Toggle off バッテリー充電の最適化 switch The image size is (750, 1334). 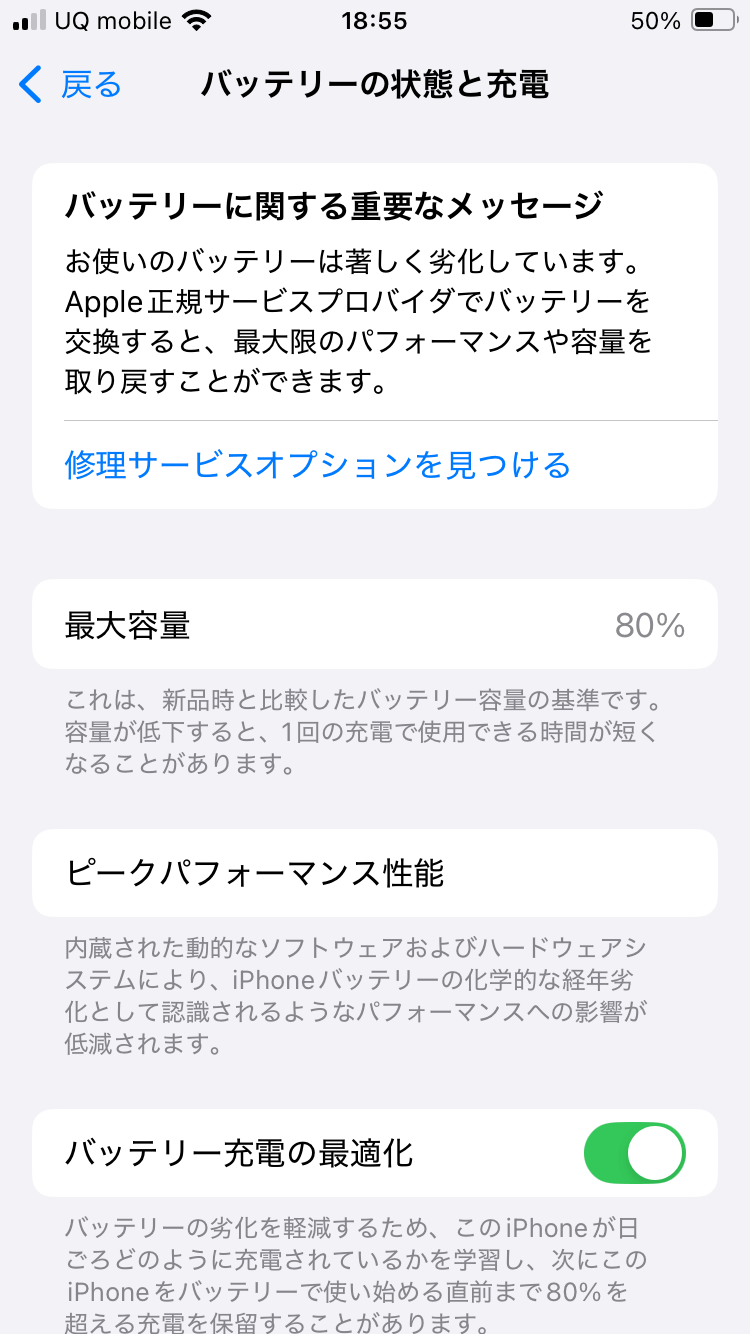point(635,1153)
